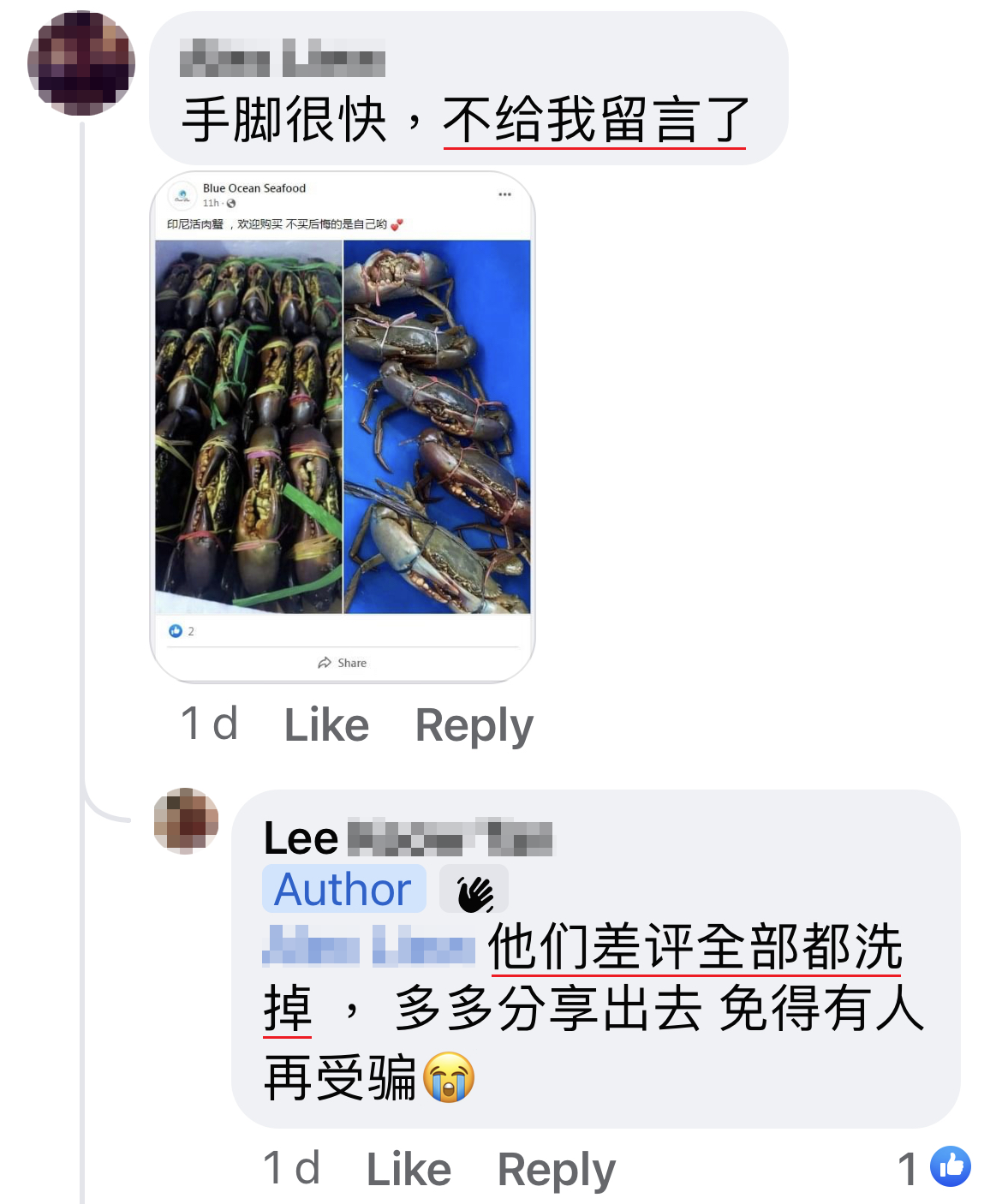Reply to Lee's Author comment
Image resolution: width=1002 pixels, height=1204 pixels.
click(556, 1169)
